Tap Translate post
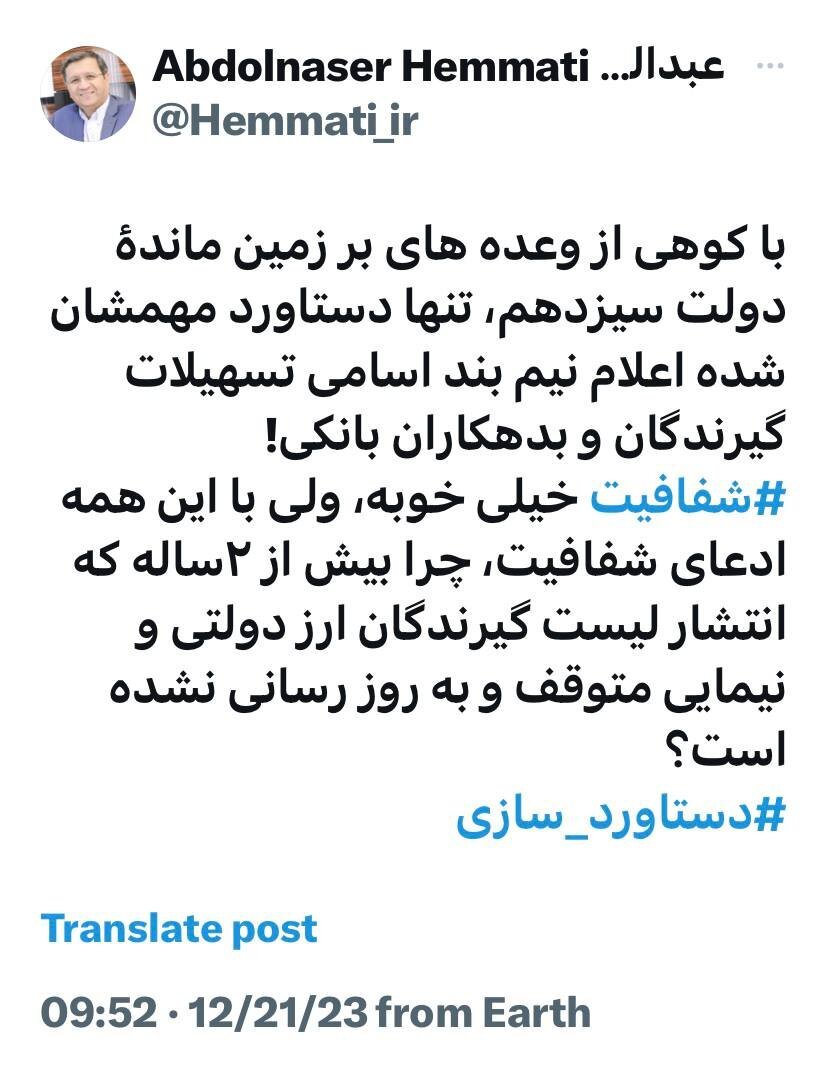815x1070 pixels. pos(179,928)
